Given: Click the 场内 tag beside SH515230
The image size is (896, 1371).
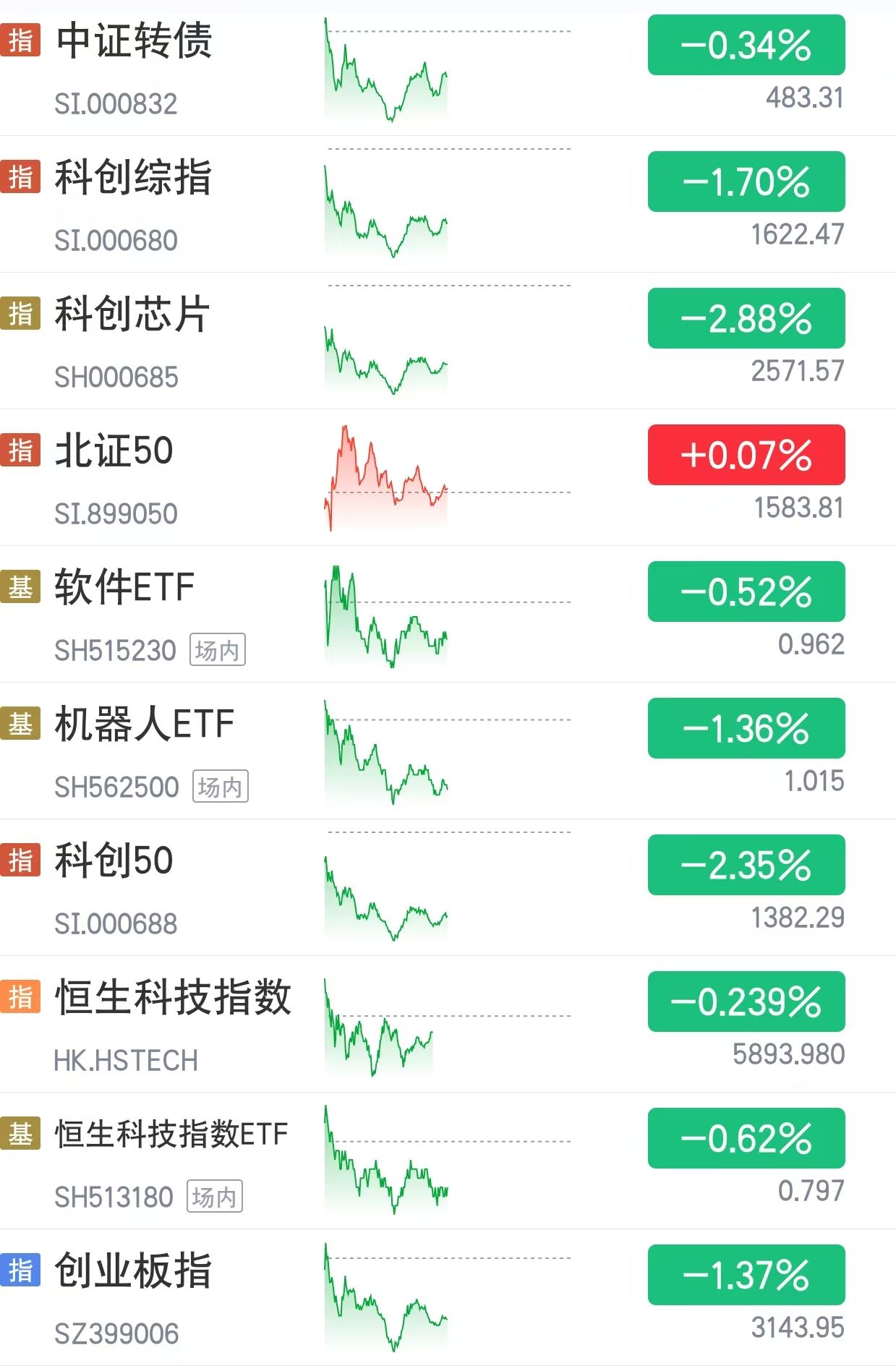Looking at the screenshot, I should [216, 652].
